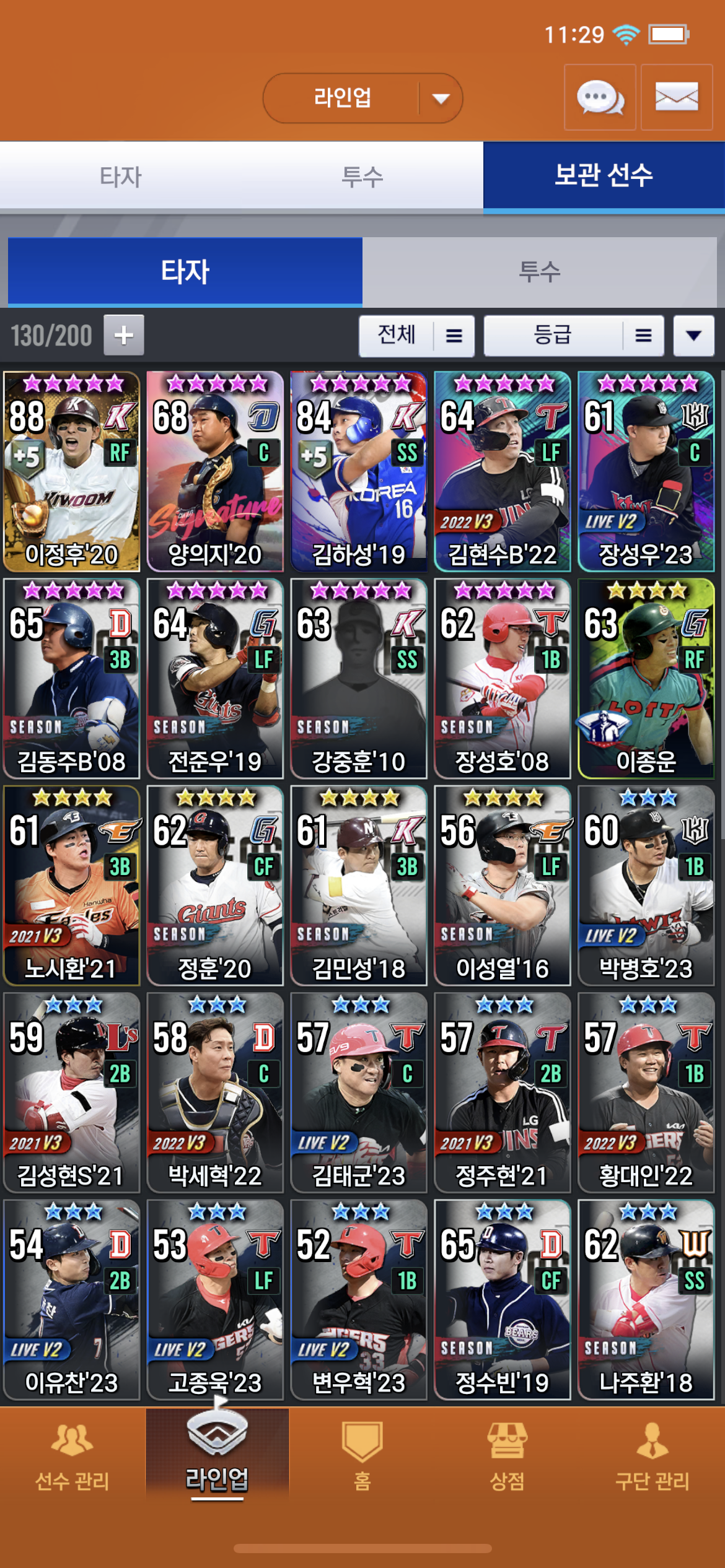
Task: Switch to the top 투수 tab
Action: pyautogui.click(x=362, y=176)
